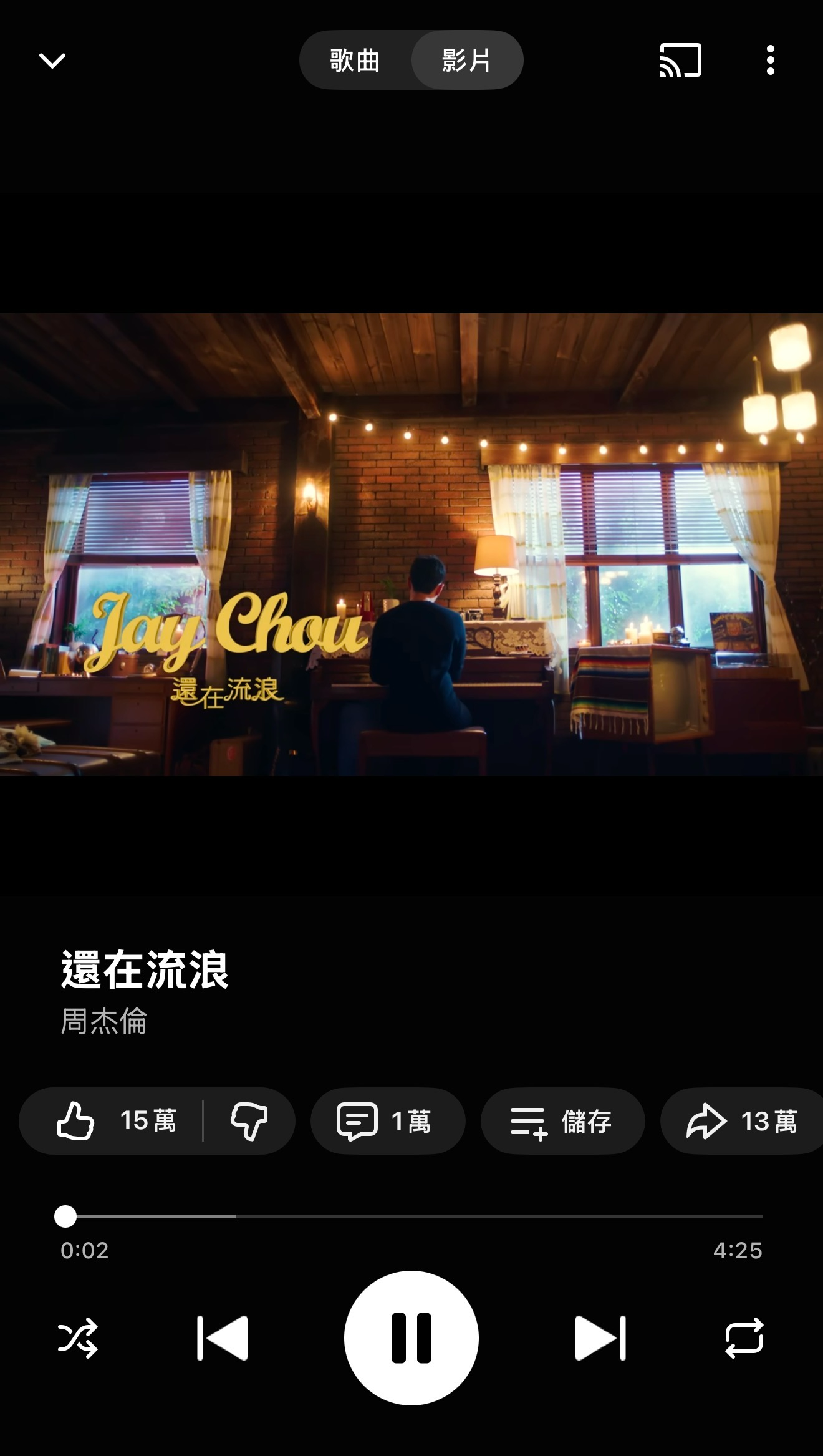Screen dimensions: 823x1456
Task: Open the three-dot overflow menu
Action: (770, 61)
